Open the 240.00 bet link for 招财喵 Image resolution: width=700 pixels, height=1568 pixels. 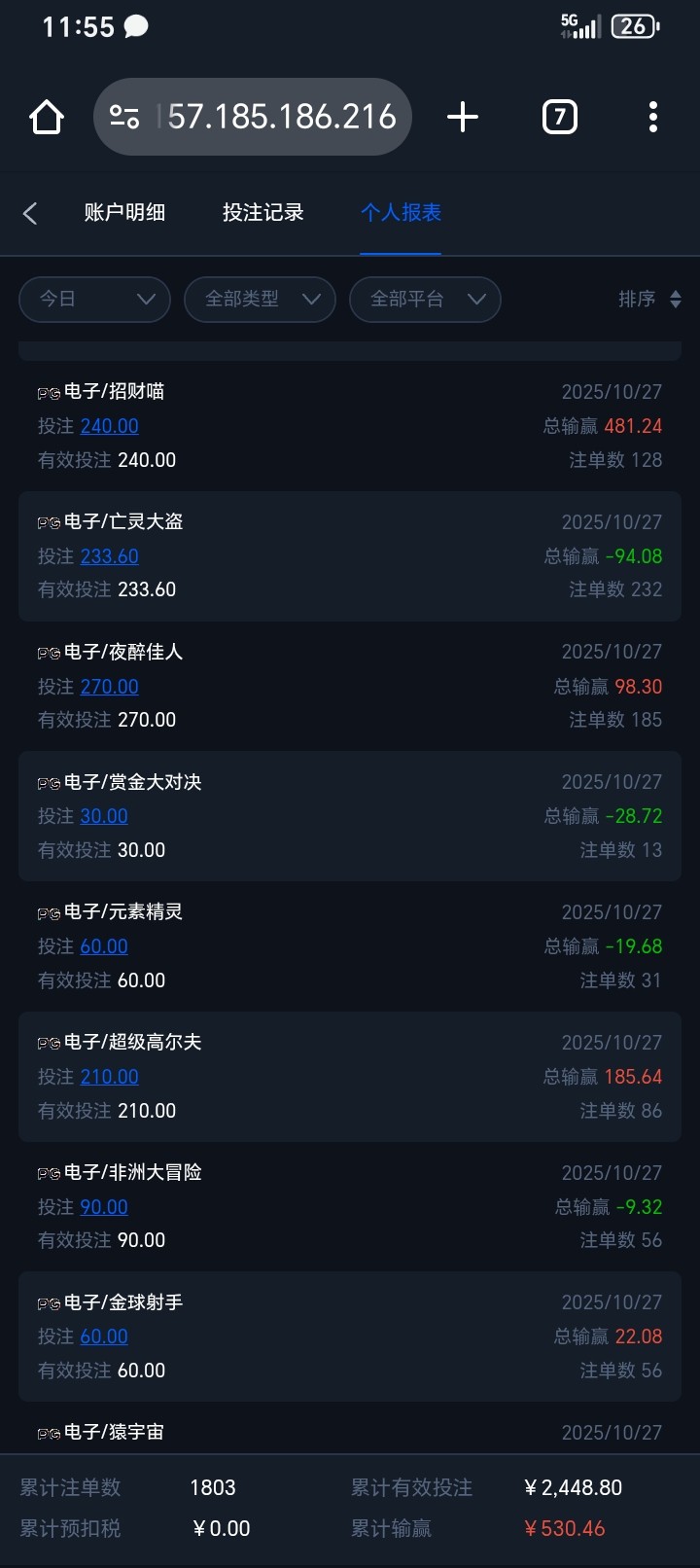[109, 426]
